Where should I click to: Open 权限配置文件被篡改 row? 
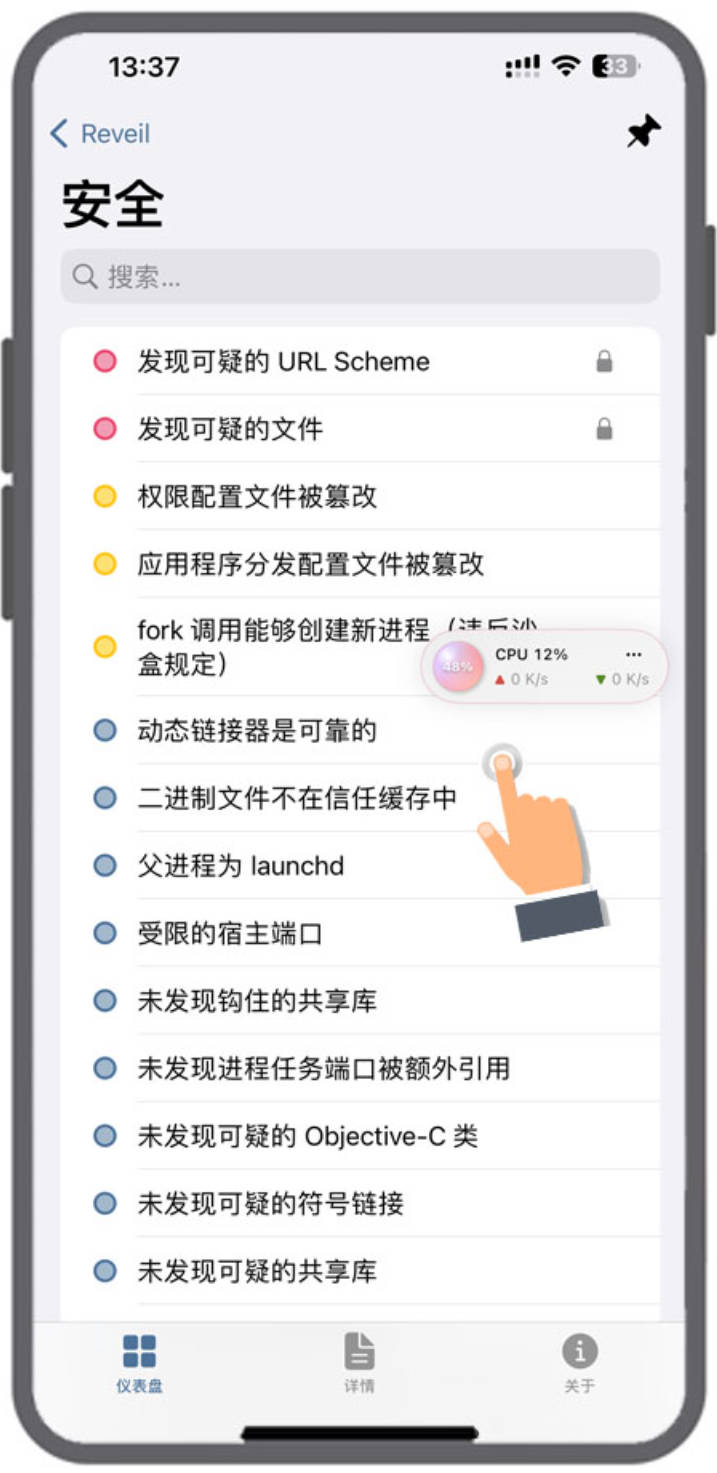(x=360, y=496)
